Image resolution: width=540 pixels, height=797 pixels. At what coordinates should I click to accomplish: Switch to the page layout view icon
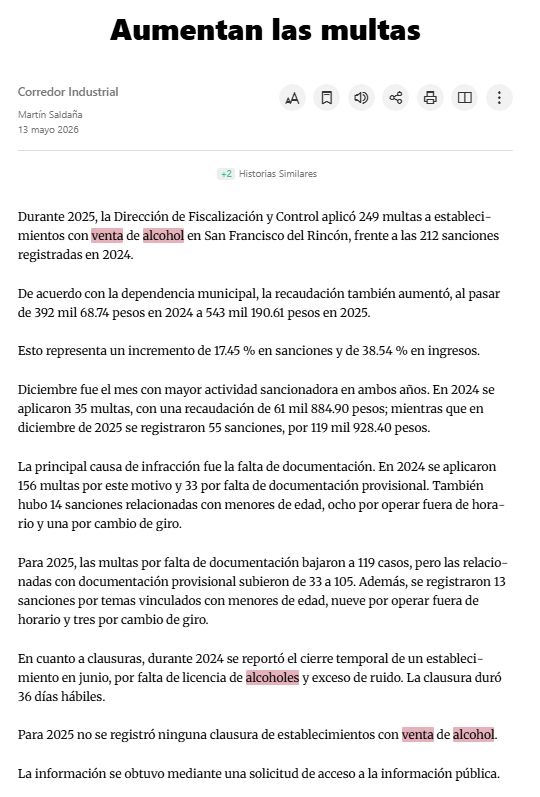465,98
